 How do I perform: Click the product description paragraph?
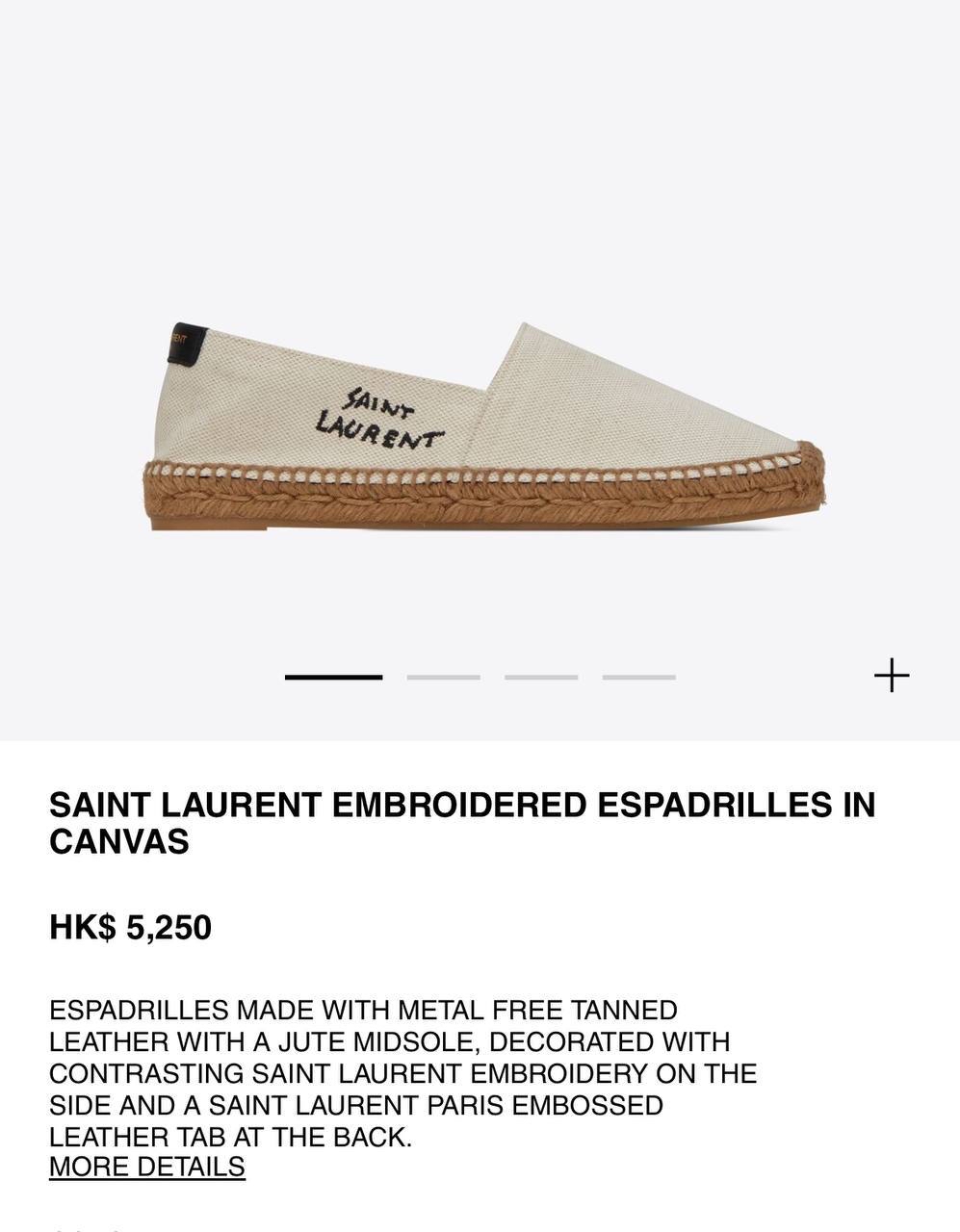pyautogui.click(x=404, y=1073)
